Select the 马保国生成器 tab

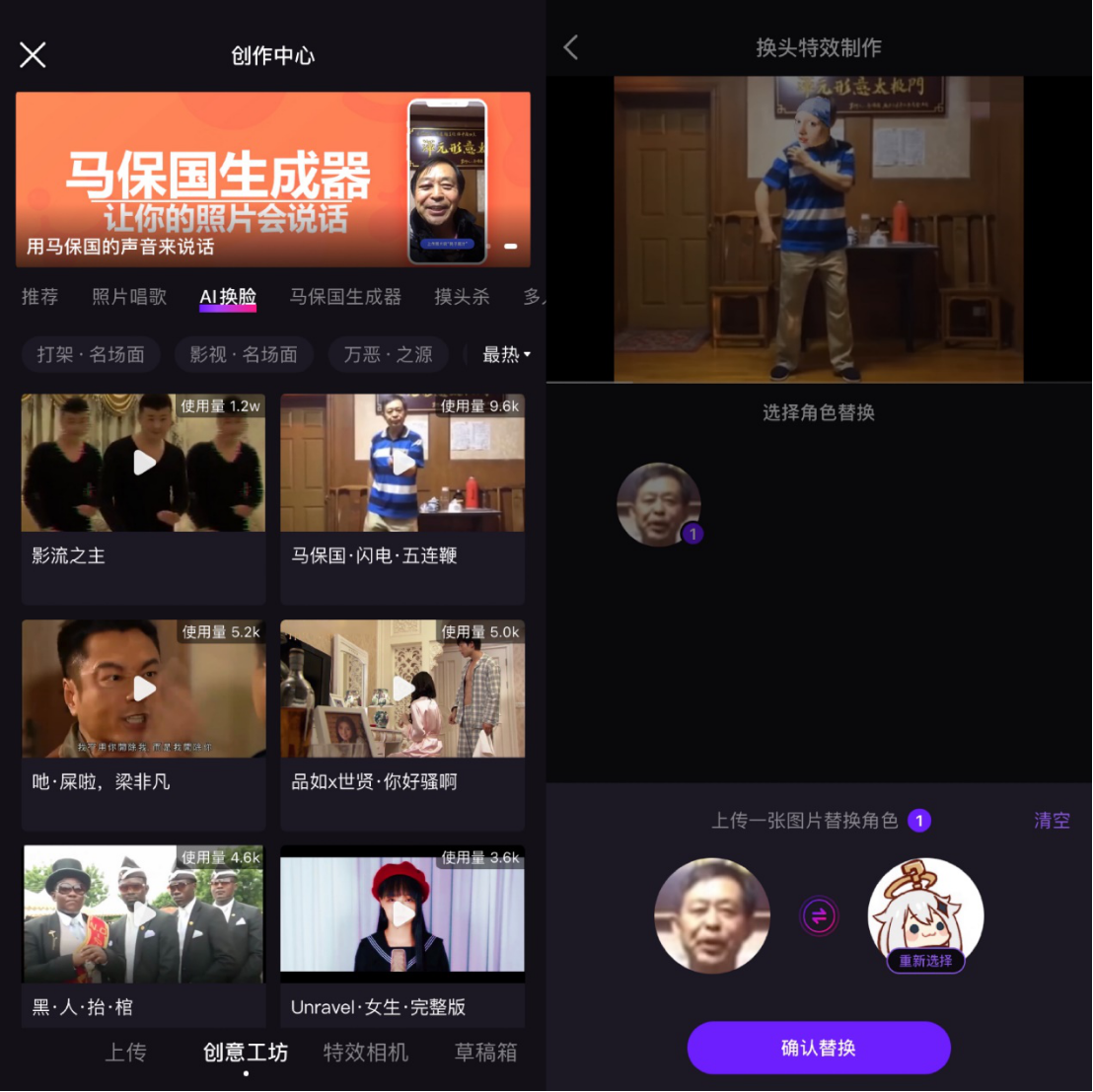point(345,297)
